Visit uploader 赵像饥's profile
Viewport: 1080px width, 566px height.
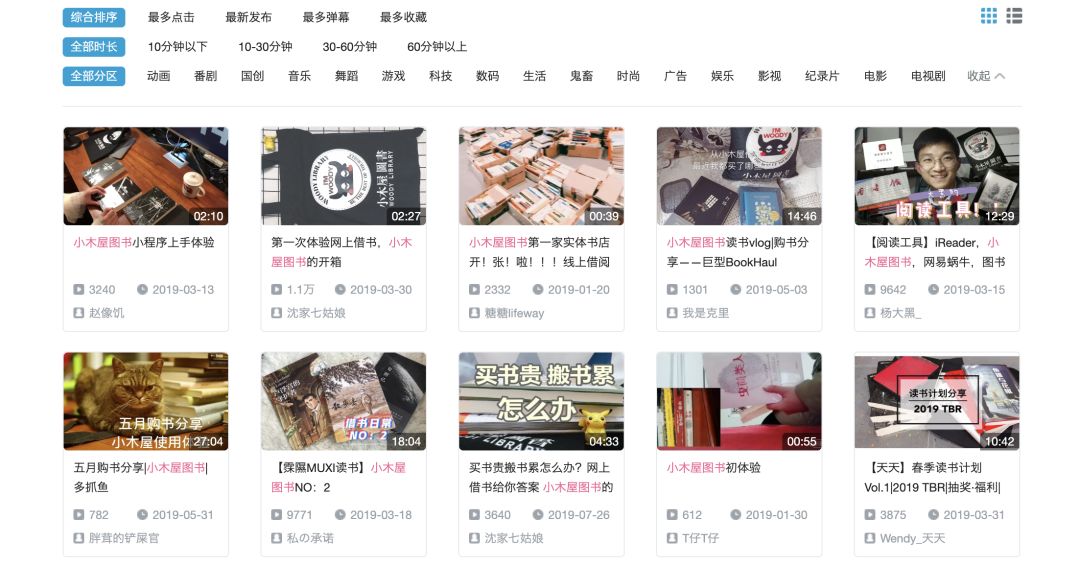coord(106,313)
